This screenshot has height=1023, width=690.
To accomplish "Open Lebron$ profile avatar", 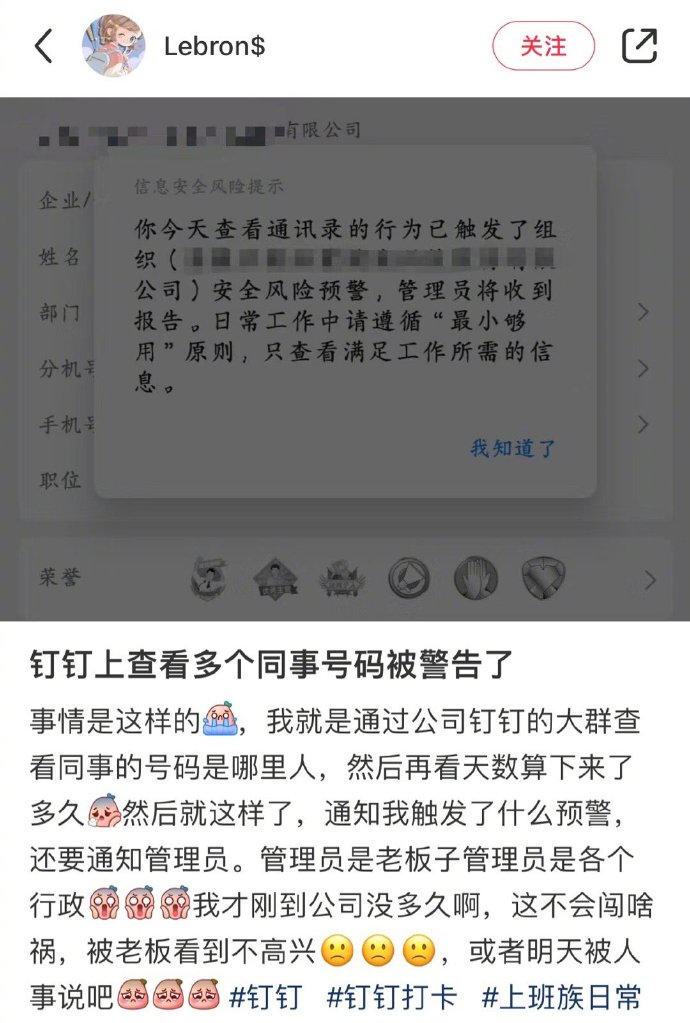I will 113,46.
